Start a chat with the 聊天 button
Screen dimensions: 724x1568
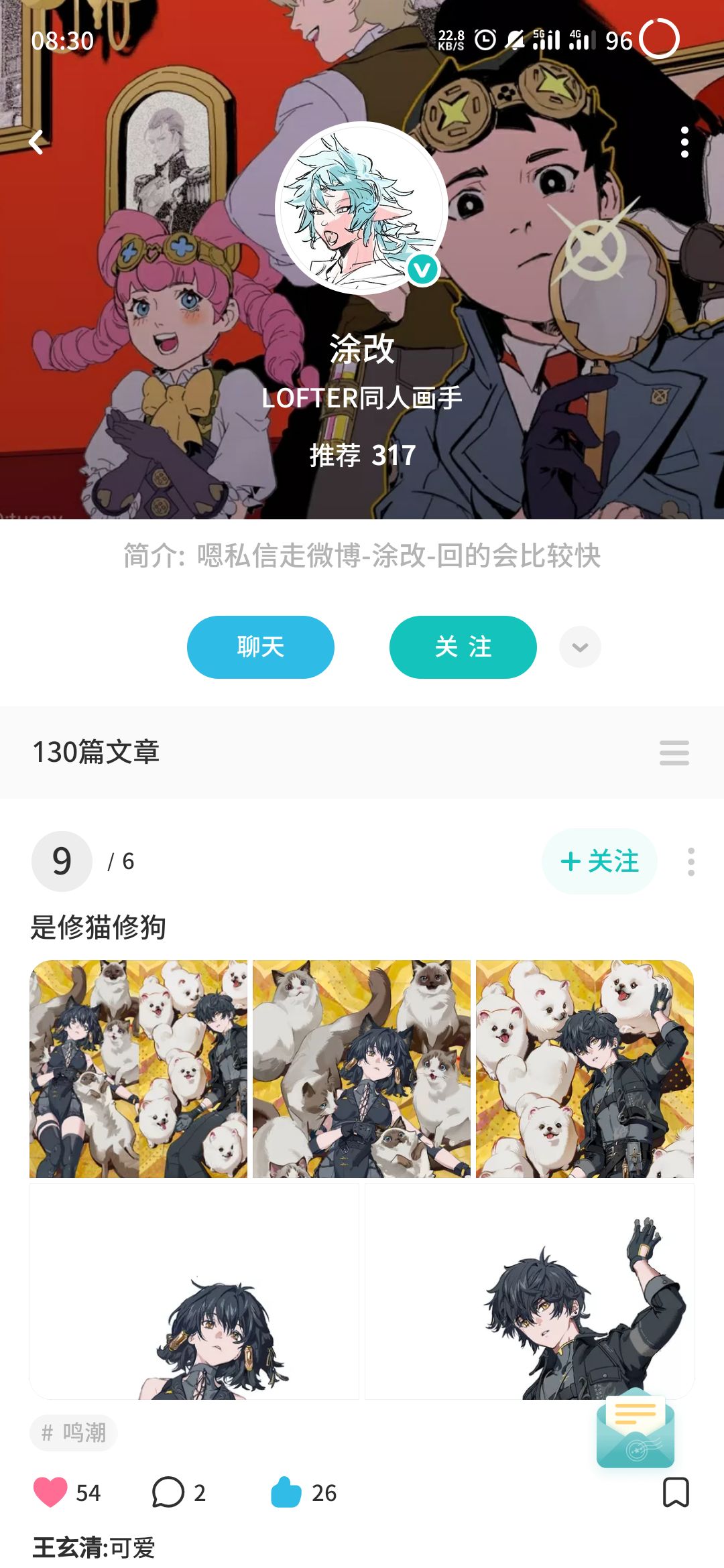click(x=260, y=646)
